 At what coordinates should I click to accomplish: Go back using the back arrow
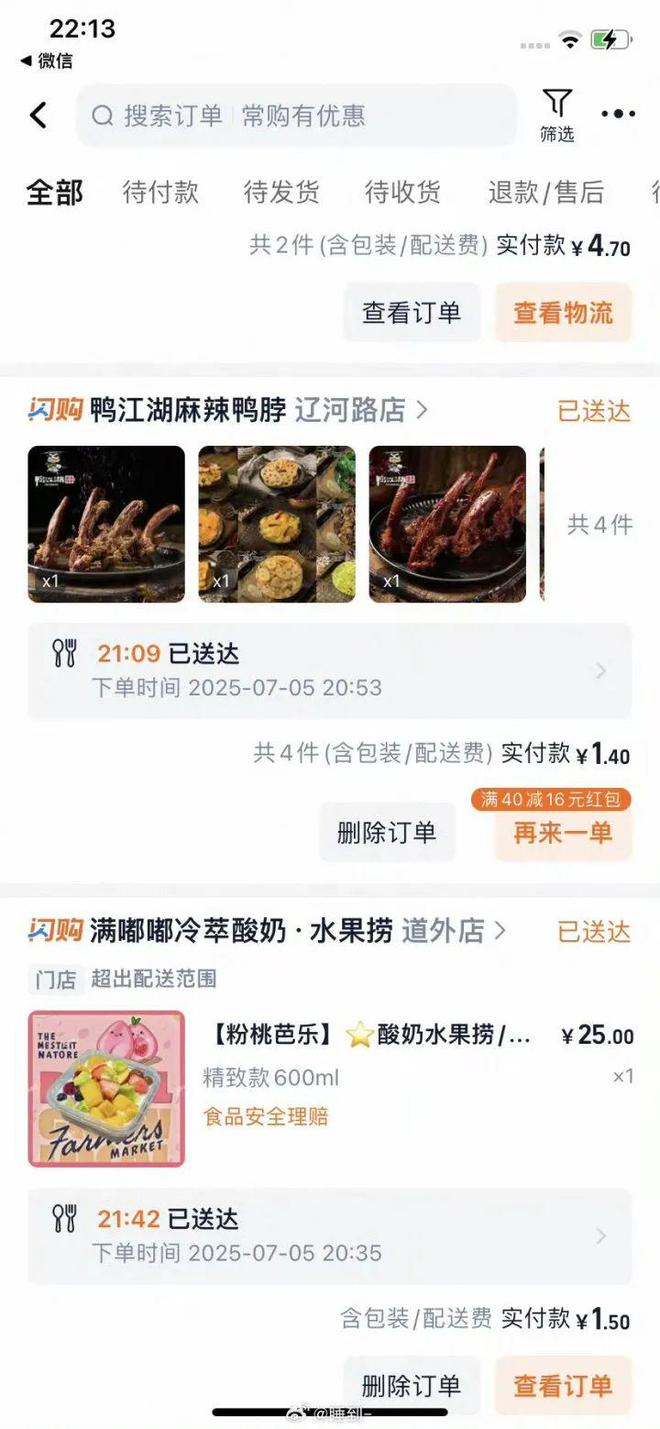[x=38, y=116]
